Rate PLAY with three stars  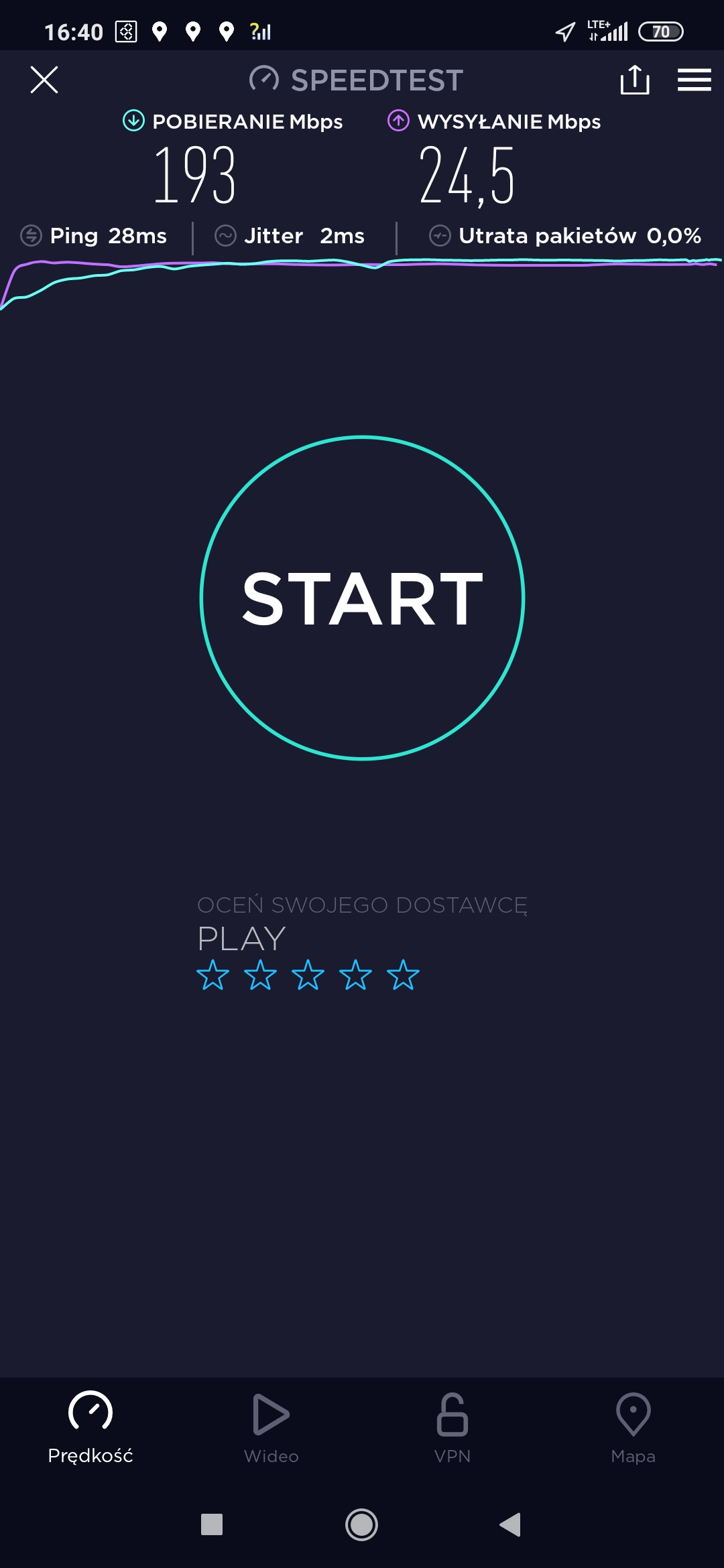point(308,975)
